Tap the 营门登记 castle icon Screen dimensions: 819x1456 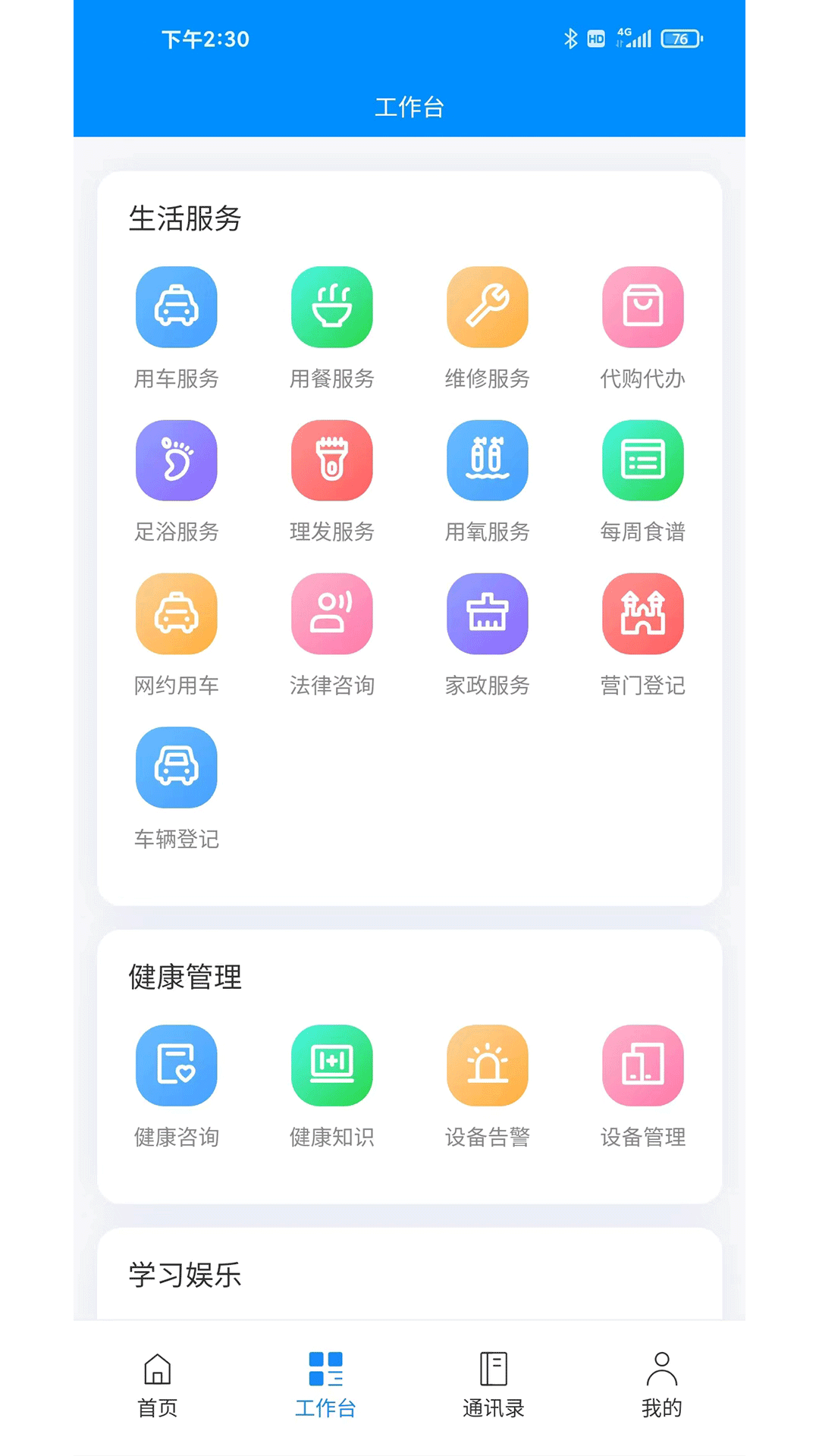pyautogui.click(x=643, y=613)
